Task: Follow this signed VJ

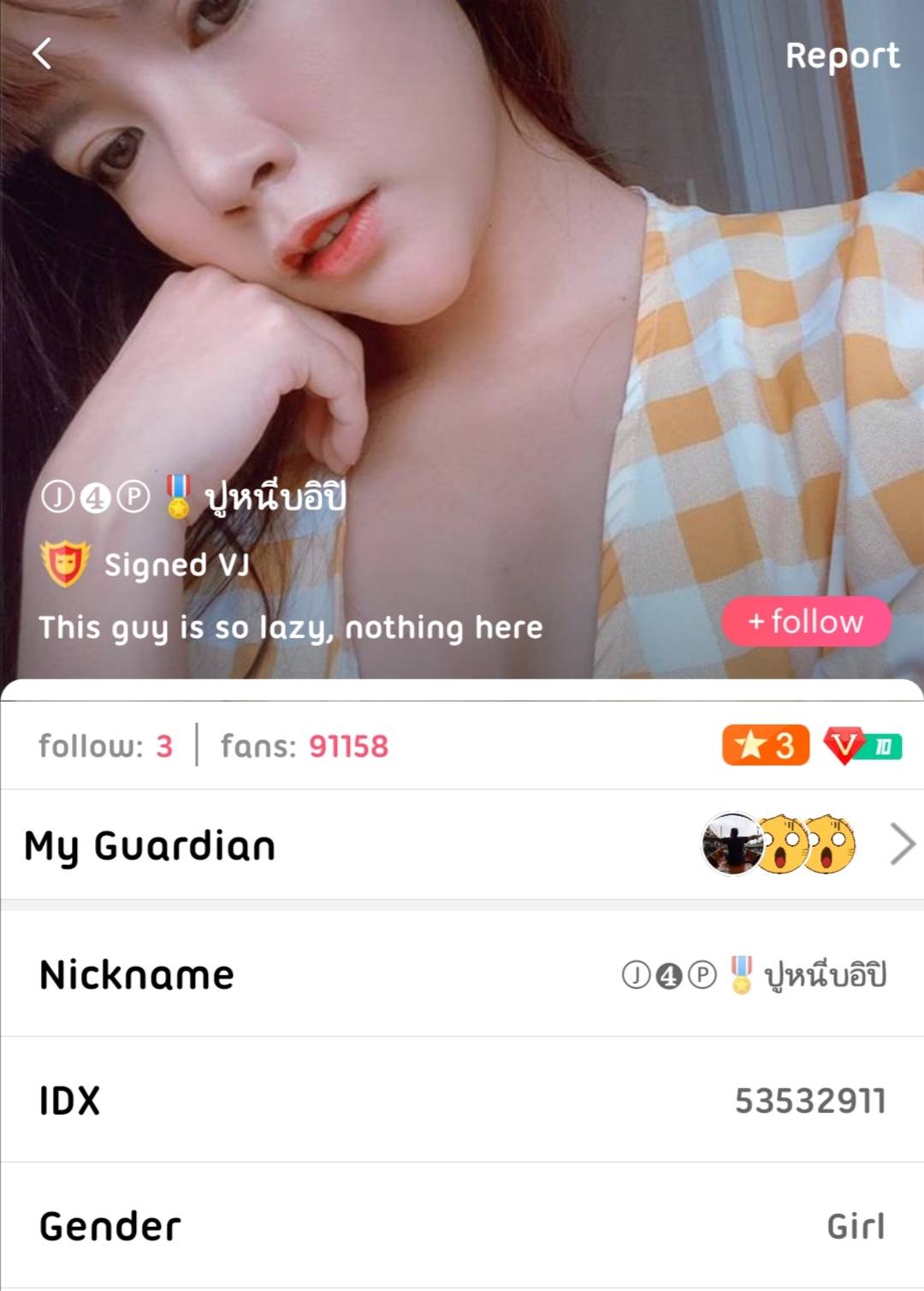Action: [x=806, y=621]
